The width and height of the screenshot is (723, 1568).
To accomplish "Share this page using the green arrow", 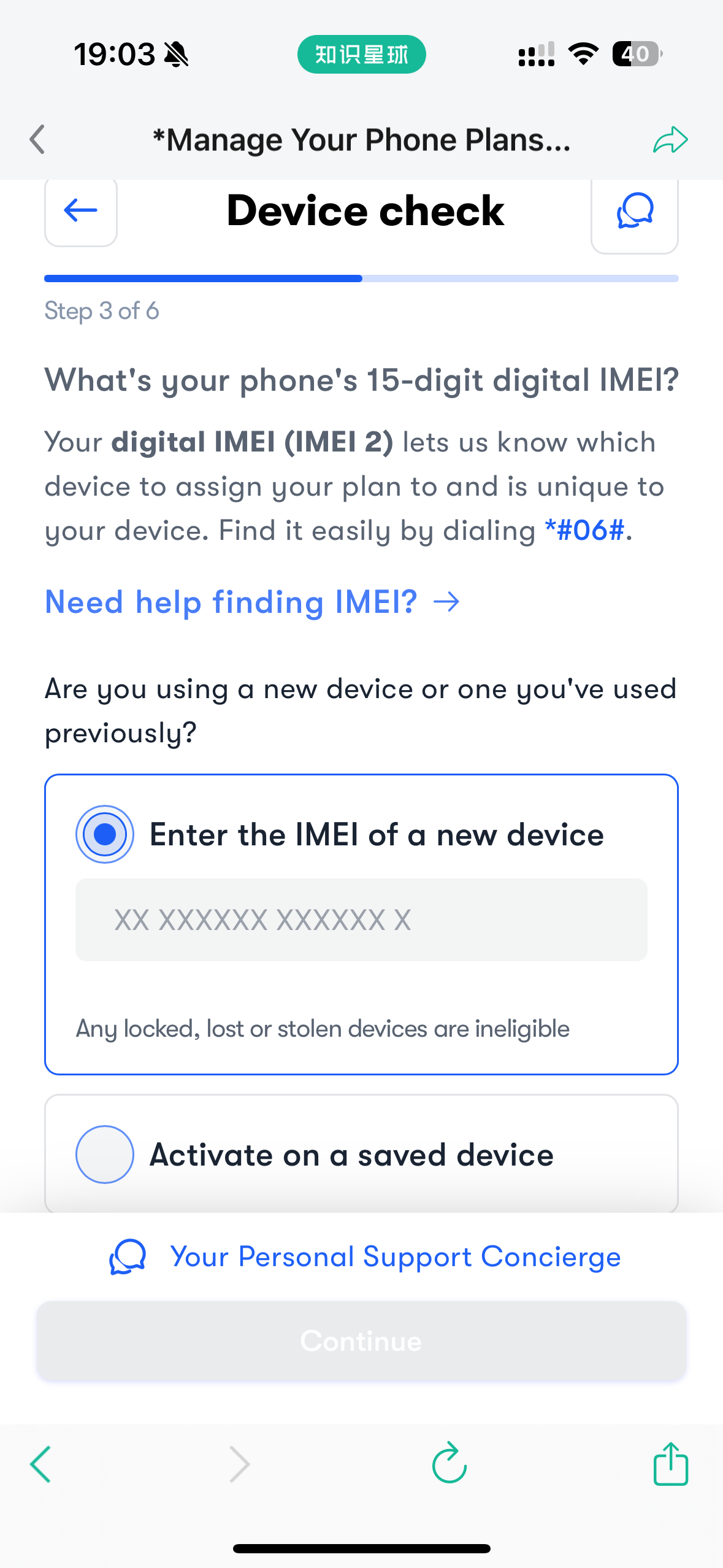I will pos(670,140).
